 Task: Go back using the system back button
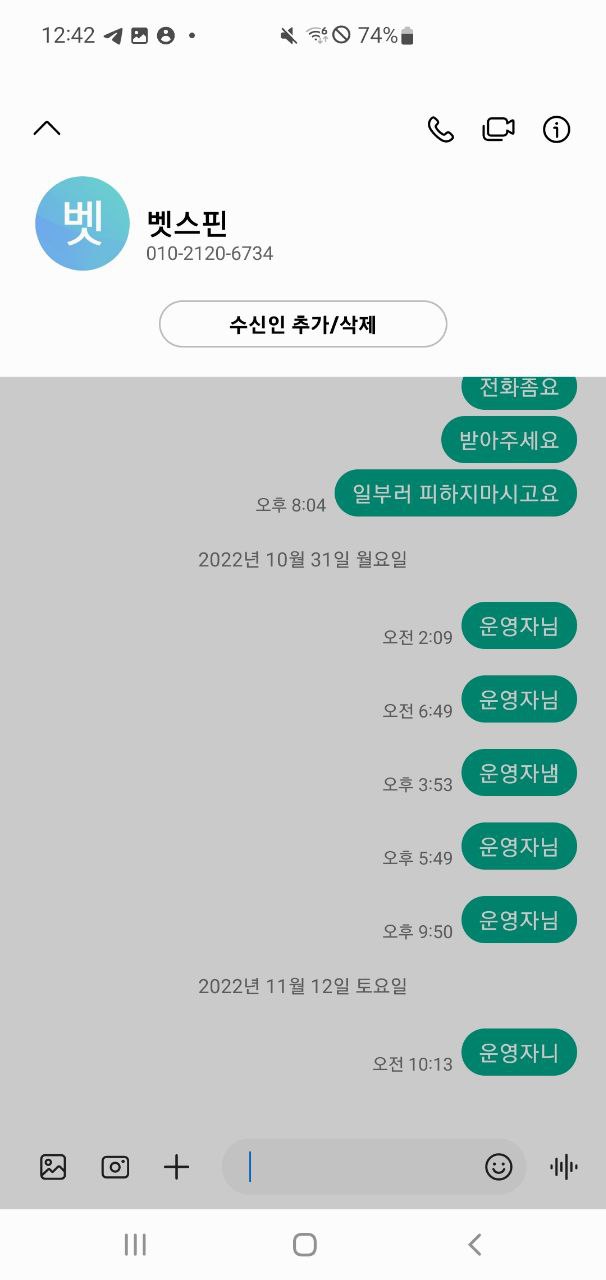(475, 1244)
